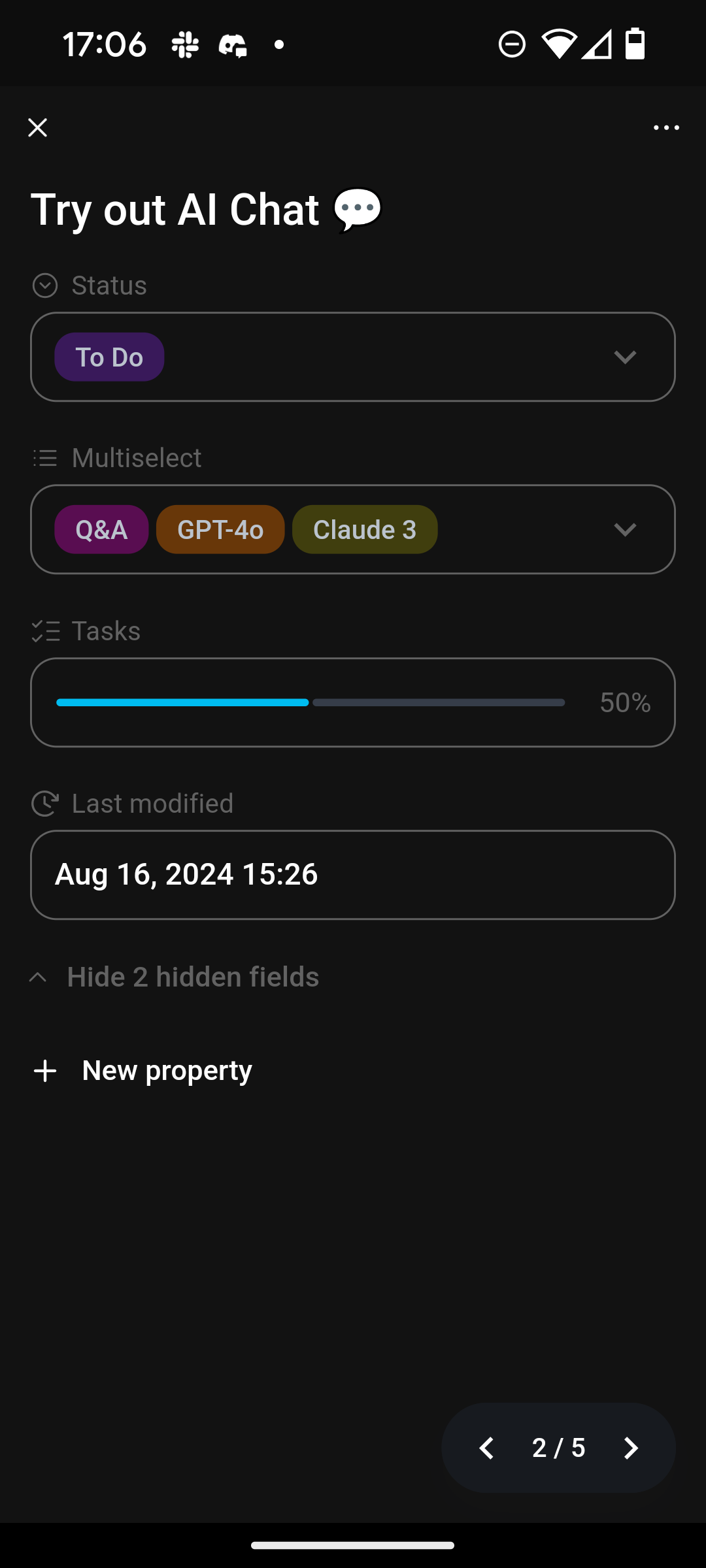Collapse the 2 hidden fields

coord(175,977)
